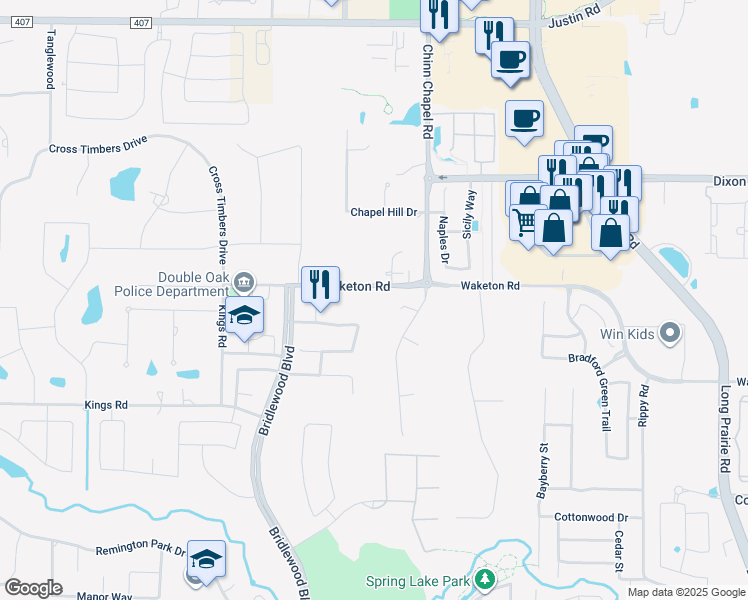Tap the school marker near Remington Park Dr
The width and height of the screenshot is (748, 600).
206,559
